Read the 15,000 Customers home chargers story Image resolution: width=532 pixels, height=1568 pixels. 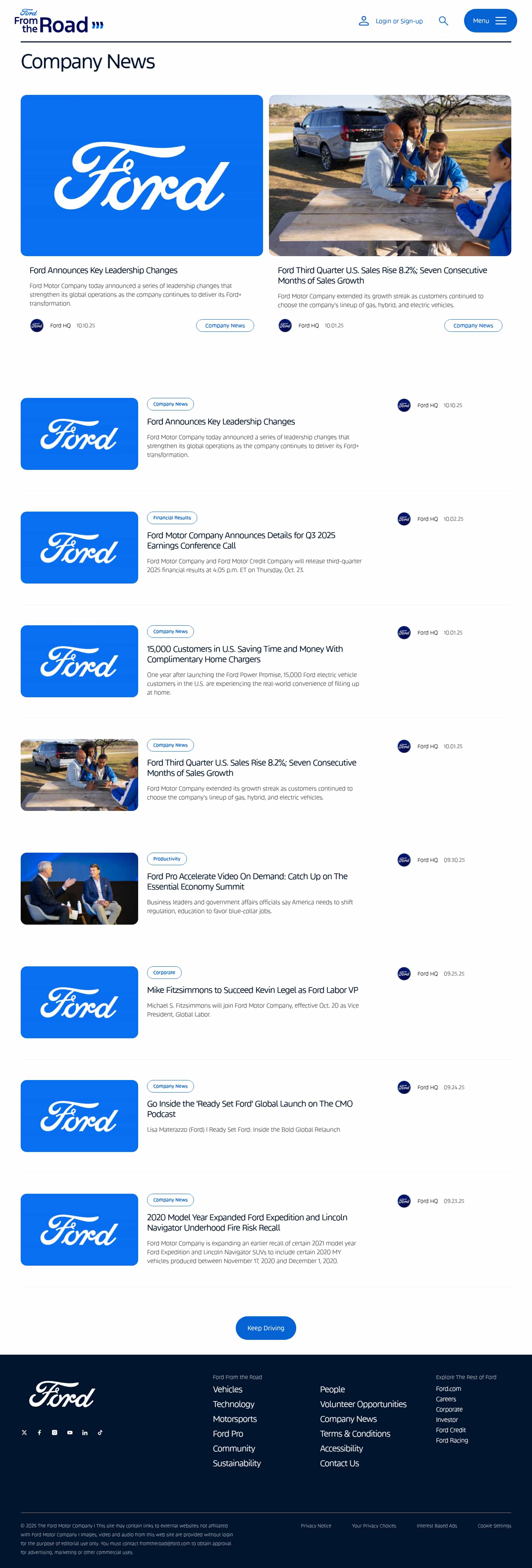coord(244,654)
